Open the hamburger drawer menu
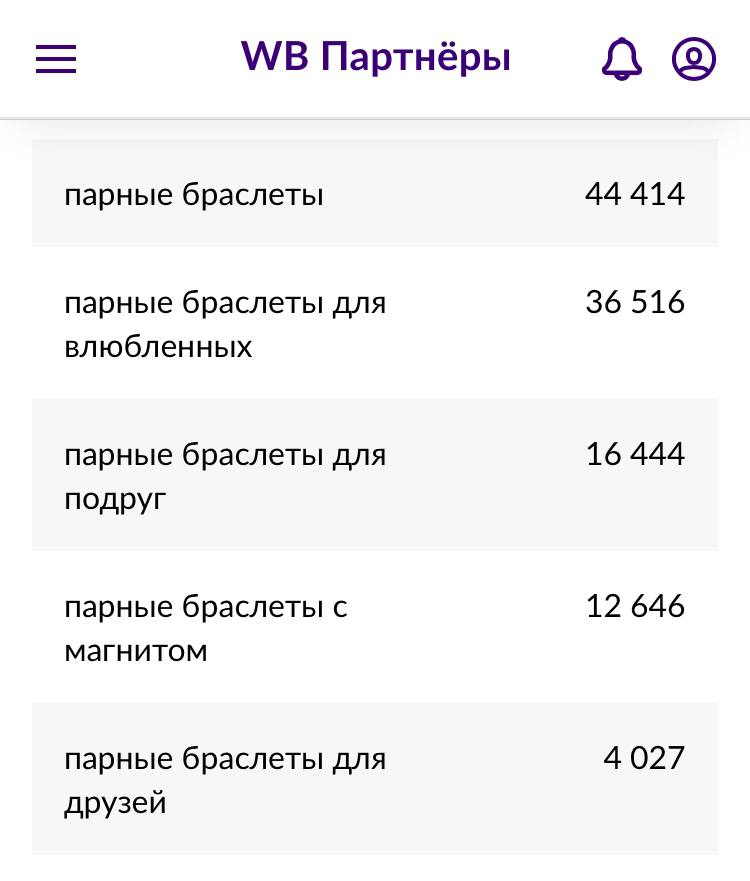Viewport: 750px width, 881px height. coord(56,59)
